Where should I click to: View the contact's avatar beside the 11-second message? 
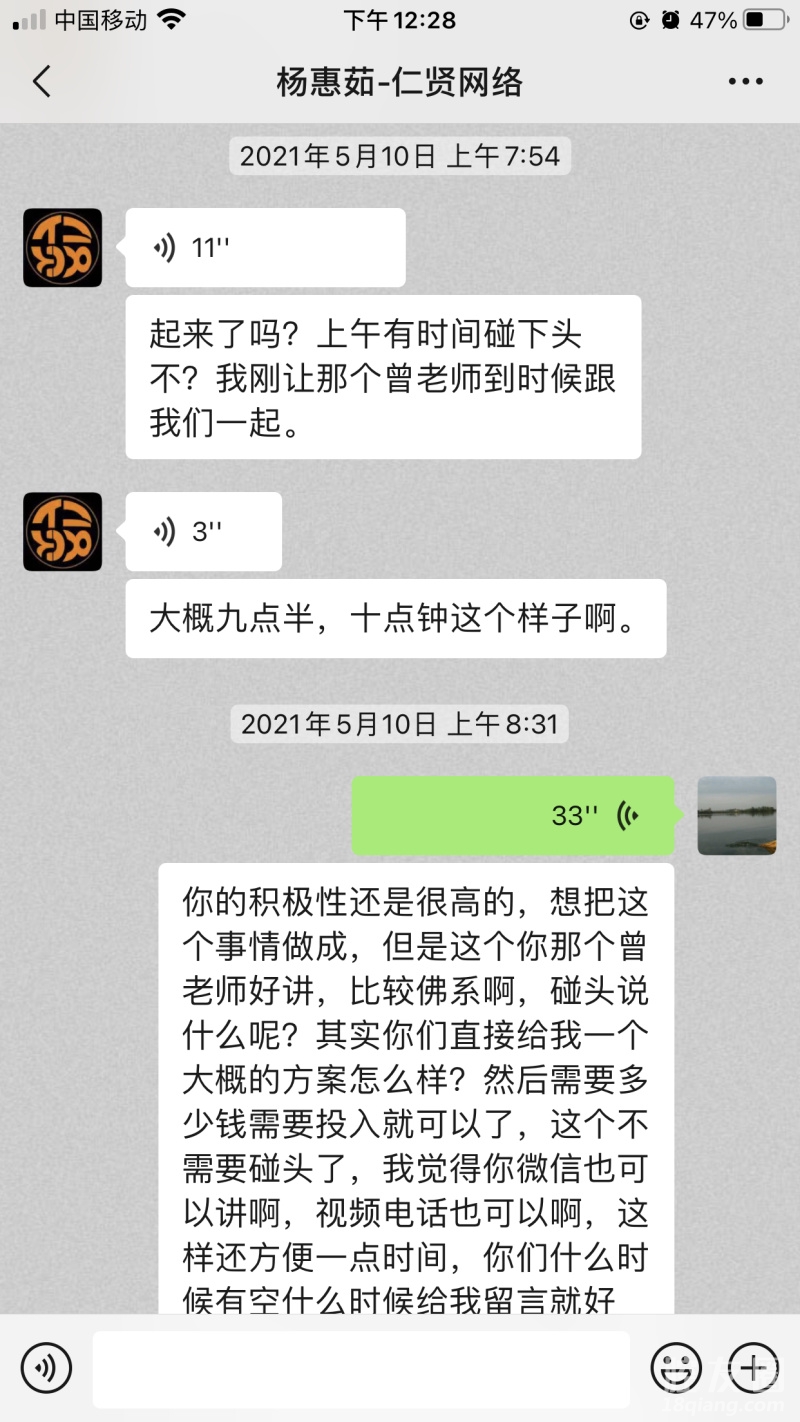[x=63, y=248]
